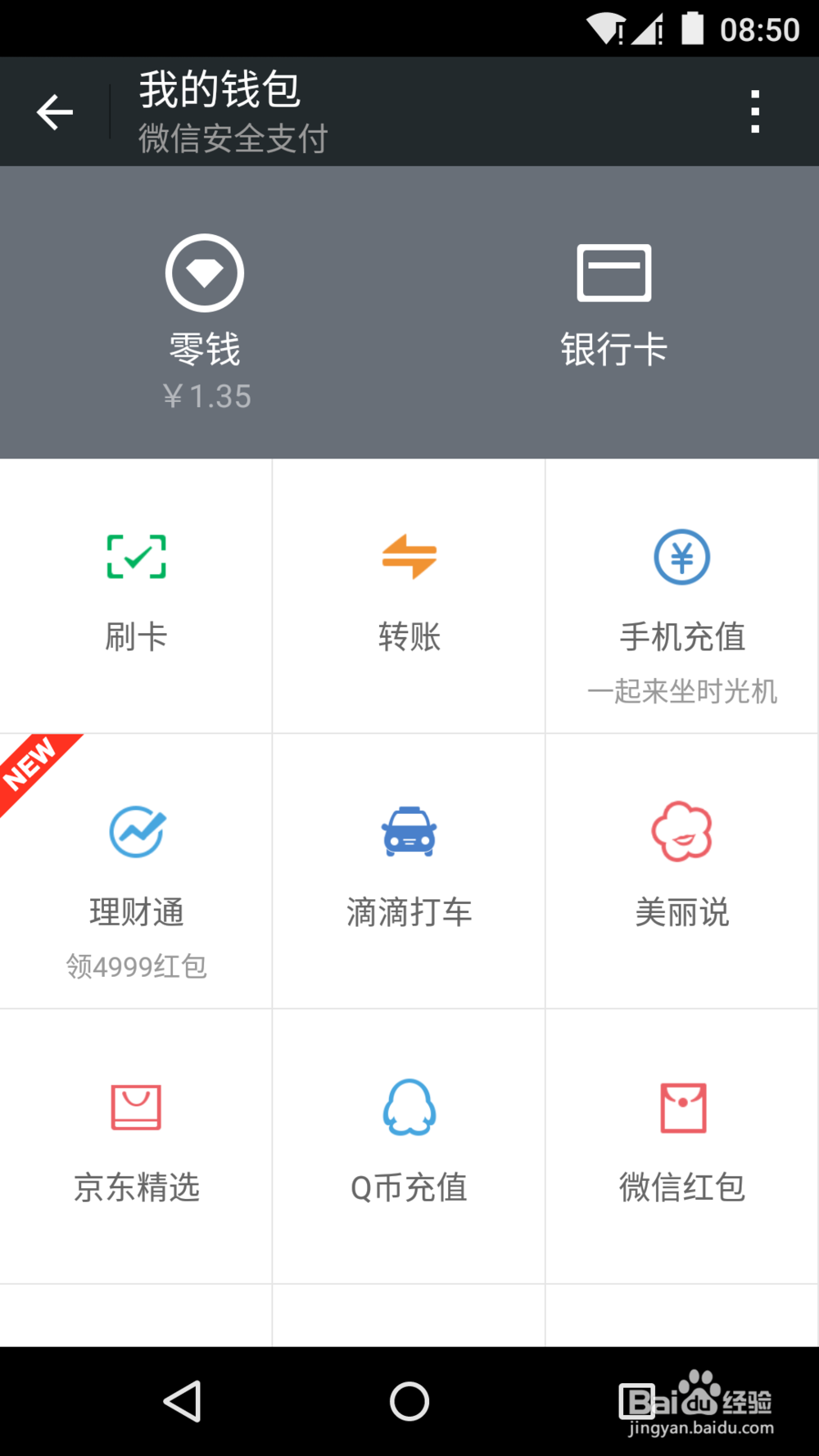The image size is (819, 1456).
Task: Open the Q币充值 penguin icon
Action: 409,1107
